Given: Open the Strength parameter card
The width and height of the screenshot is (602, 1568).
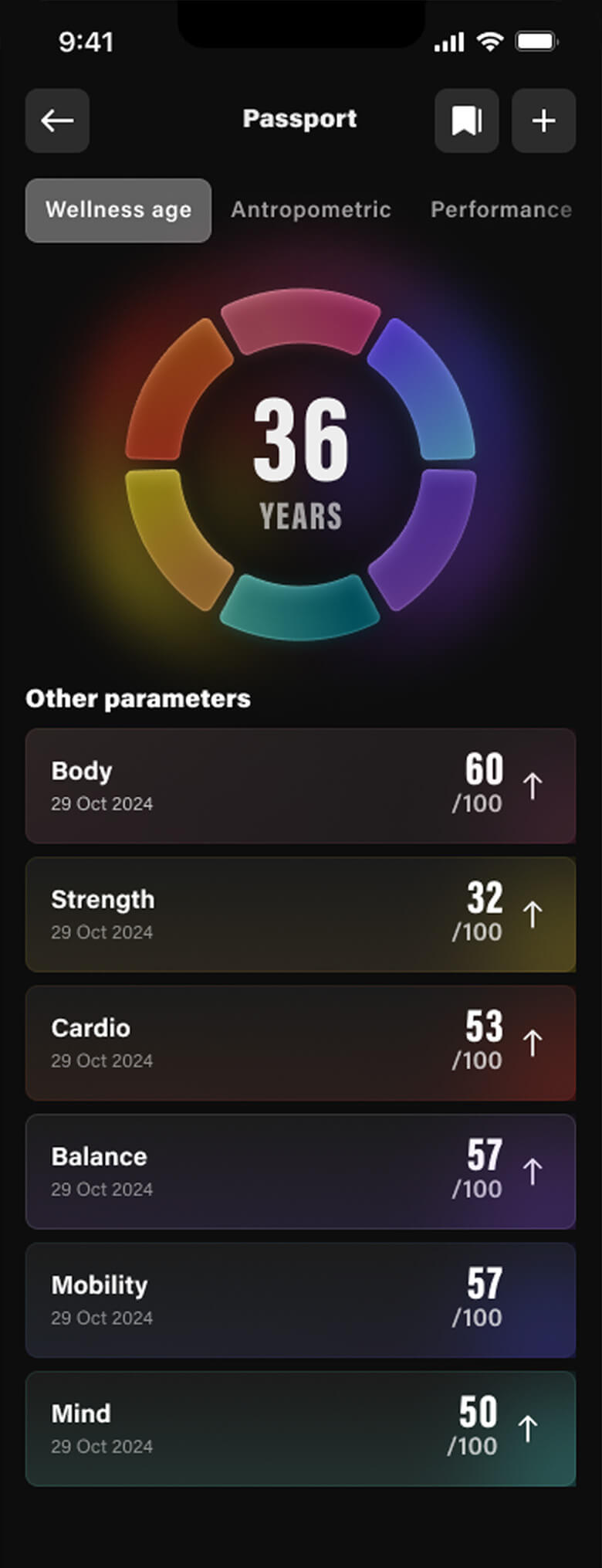Looking at the screenshot, I should [x=300, y=914].
